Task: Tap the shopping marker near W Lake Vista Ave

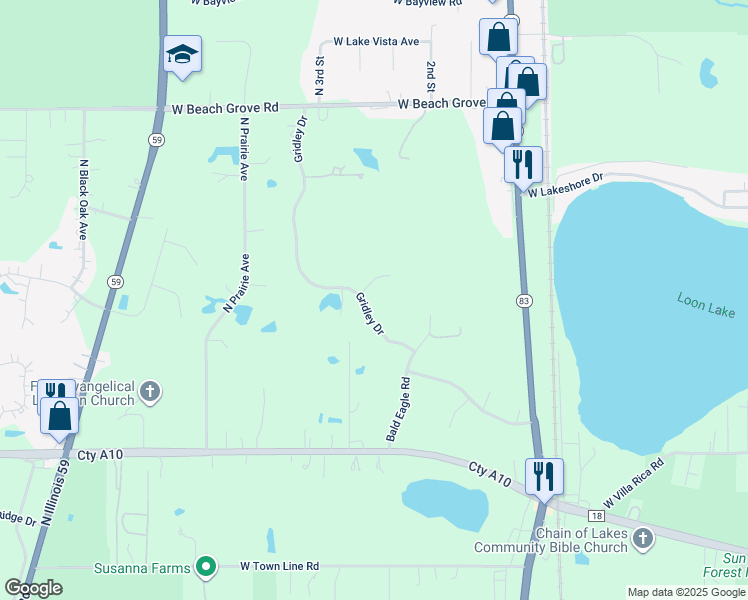Action: click(498, 37)
